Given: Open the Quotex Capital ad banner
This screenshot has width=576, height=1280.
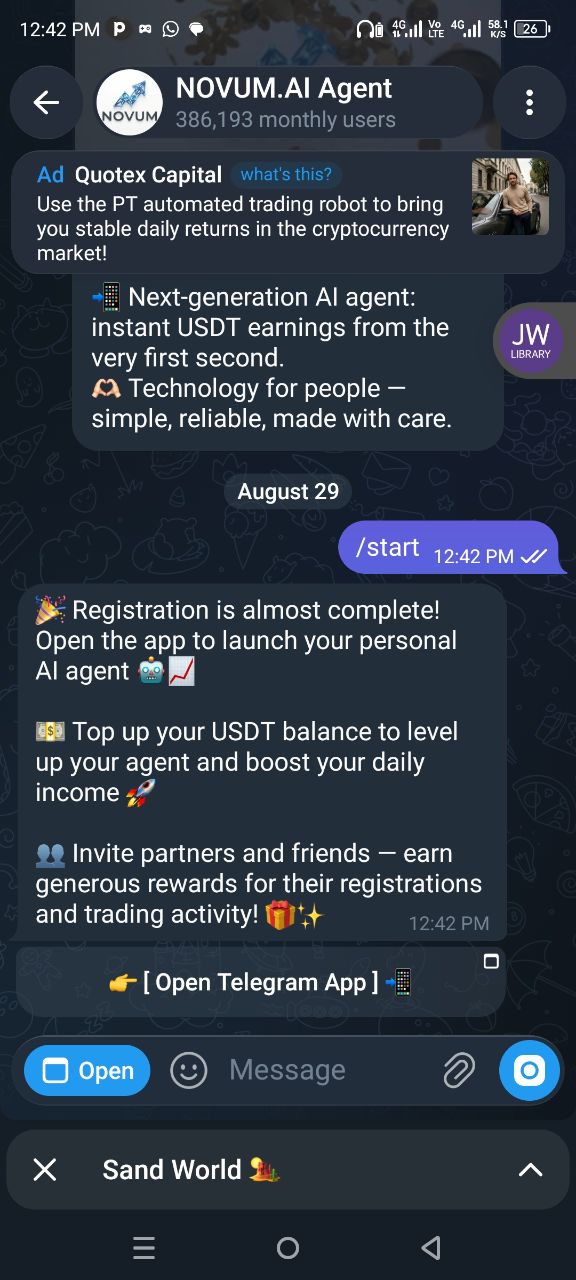Looking at the screenshot, I should (288, 212).
